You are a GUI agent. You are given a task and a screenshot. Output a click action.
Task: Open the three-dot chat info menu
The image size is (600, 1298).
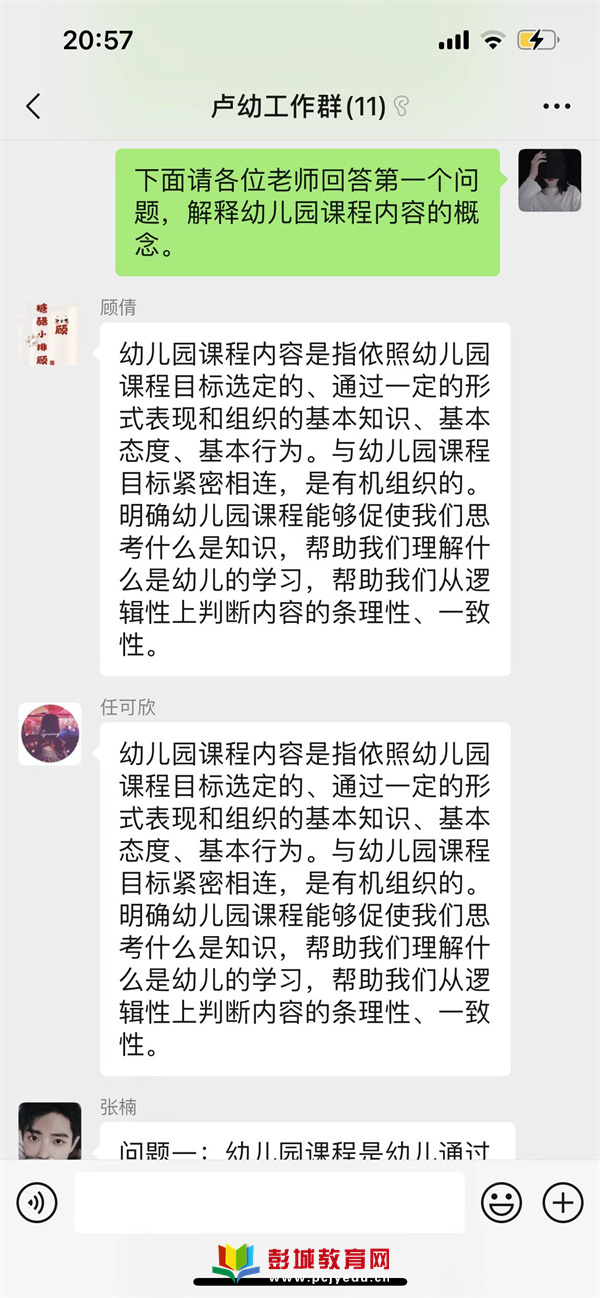(x=556, y=107)
